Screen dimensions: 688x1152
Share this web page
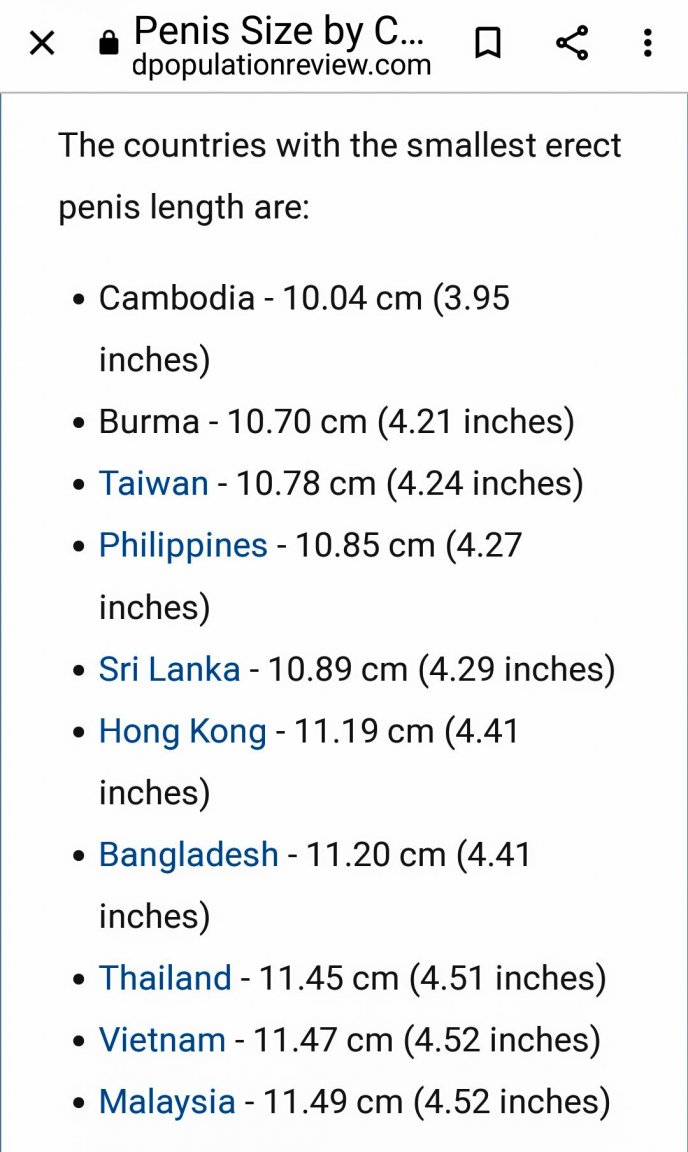571,44
